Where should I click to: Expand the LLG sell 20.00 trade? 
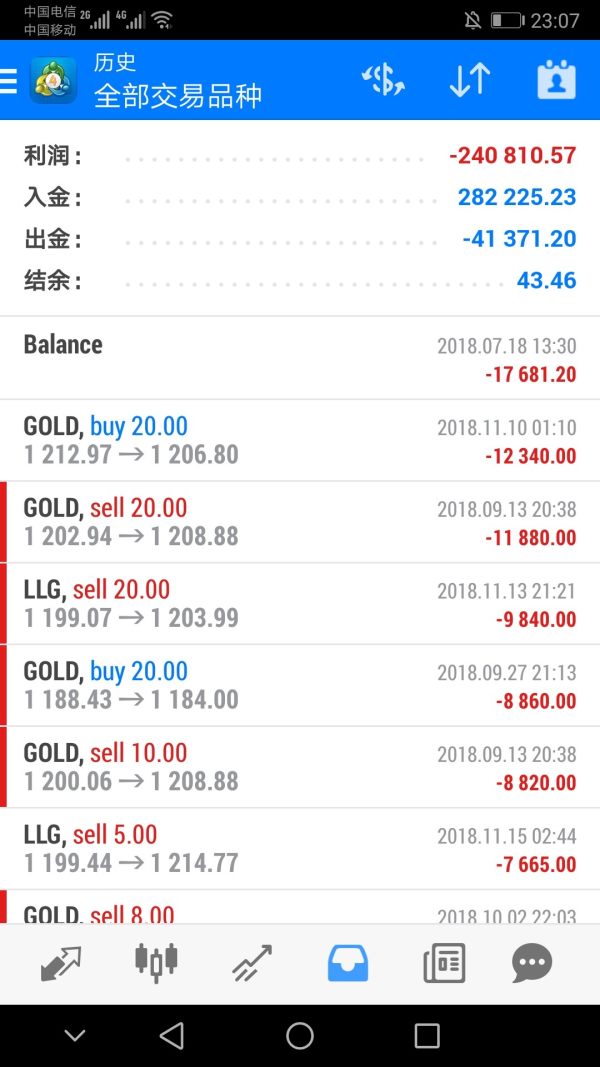300,604
